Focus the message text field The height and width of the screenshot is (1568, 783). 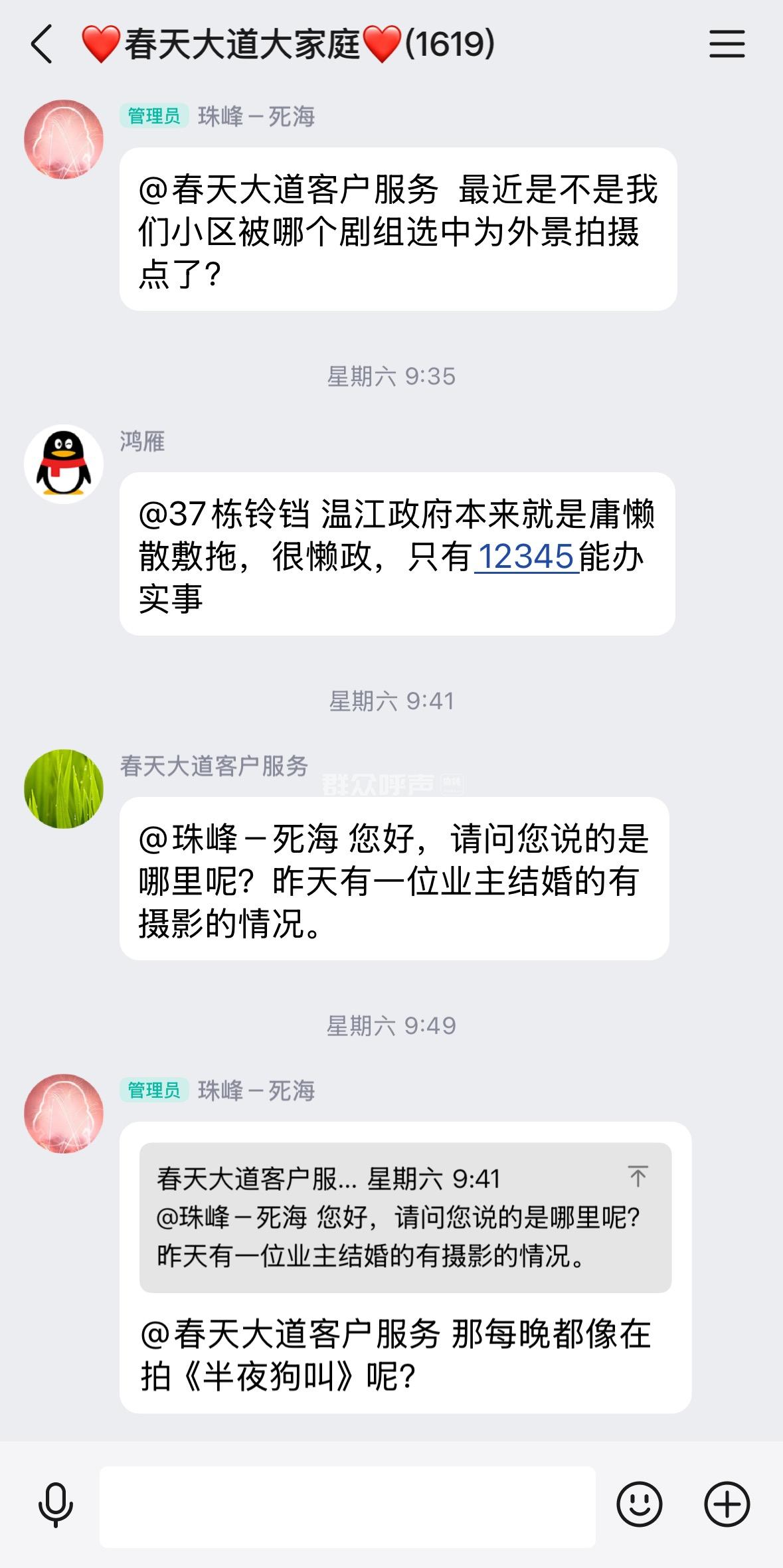coord(347,1506)
